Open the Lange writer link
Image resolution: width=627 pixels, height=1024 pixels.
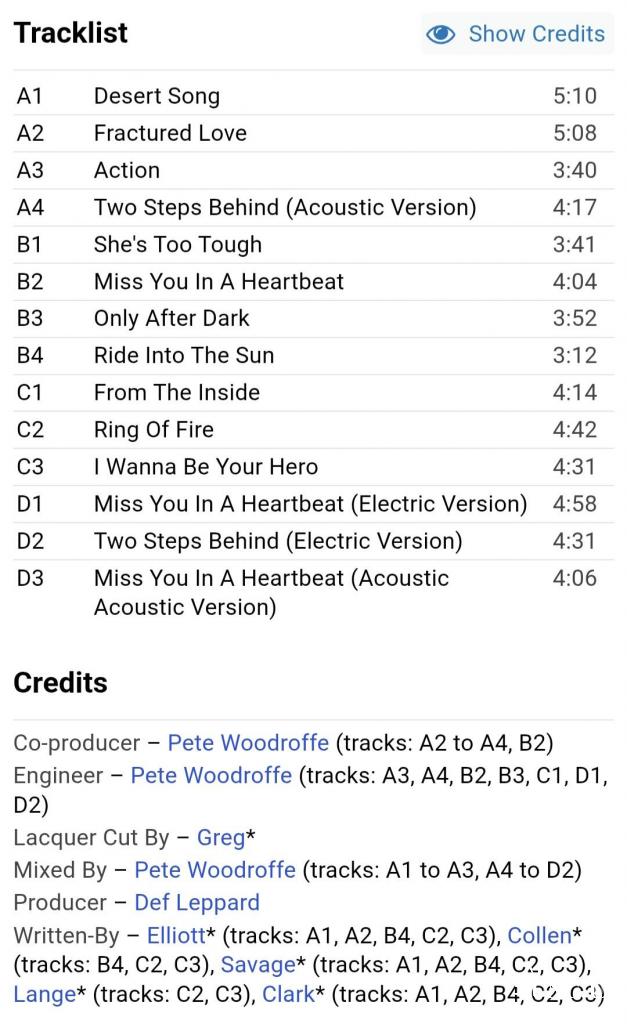click(44, 994)
